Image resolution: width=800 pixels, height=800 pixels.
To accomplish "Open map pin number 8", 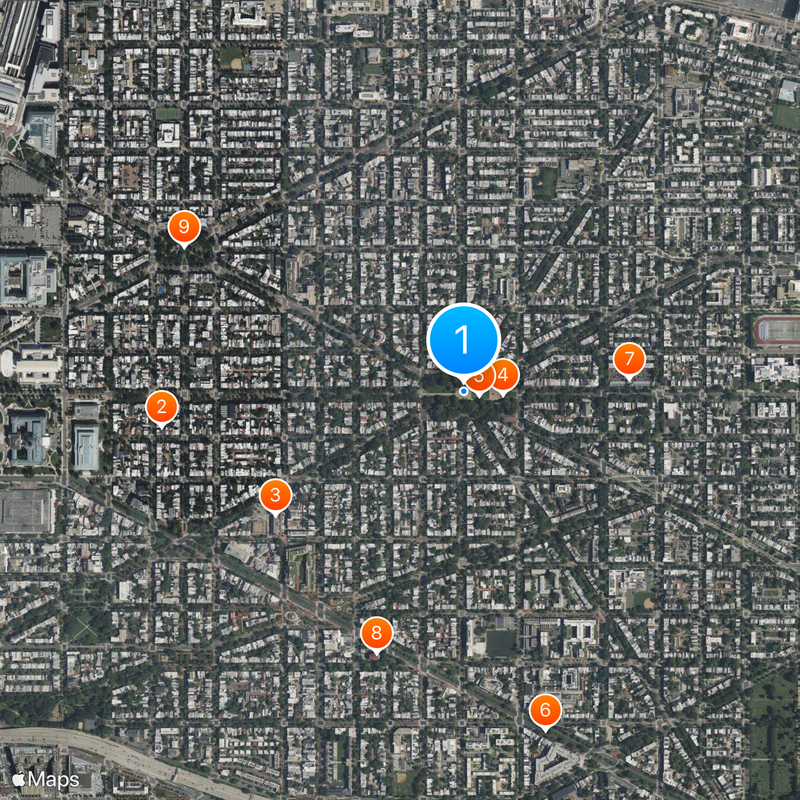I will coord(376,632).
